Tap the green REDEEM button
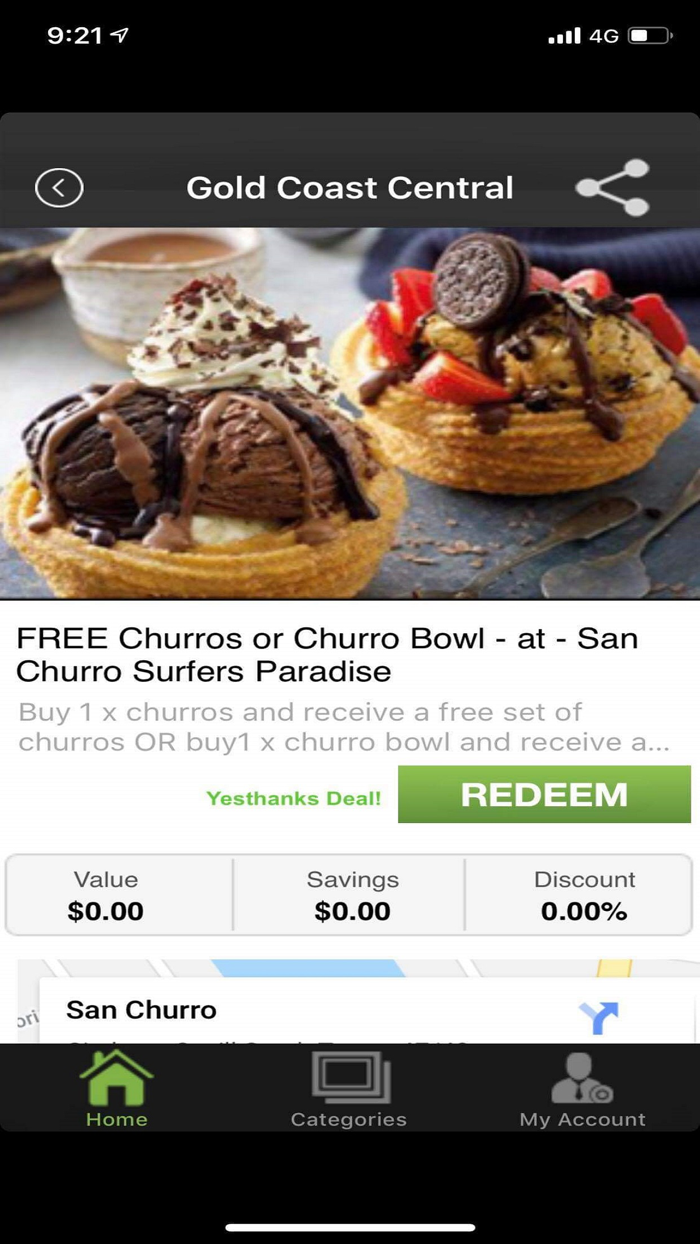This screenshot has height=1244, width=700. (544, 795)
